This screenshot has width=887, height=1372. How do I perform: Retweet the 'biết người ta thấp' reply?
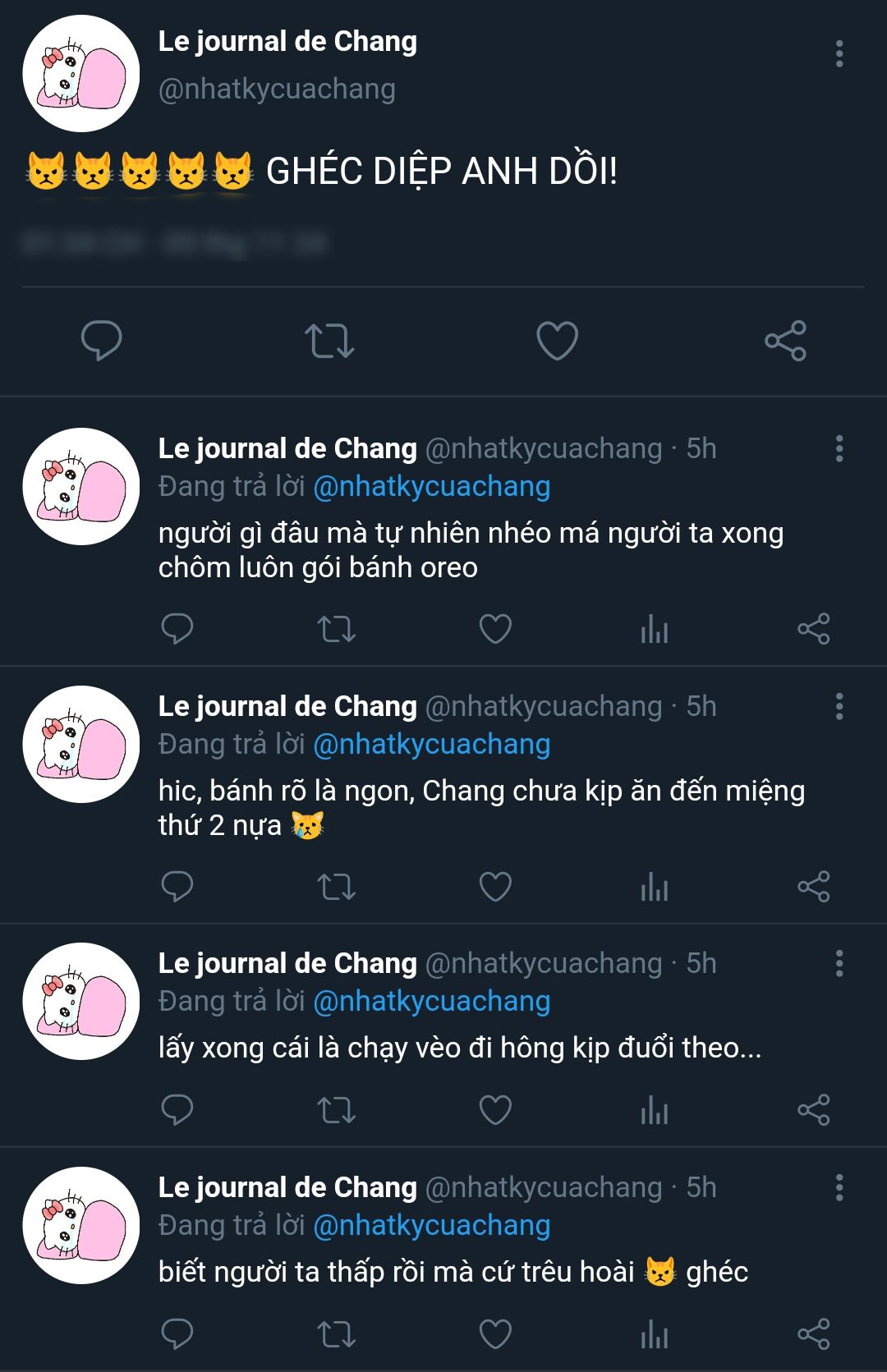[336, 1334]
